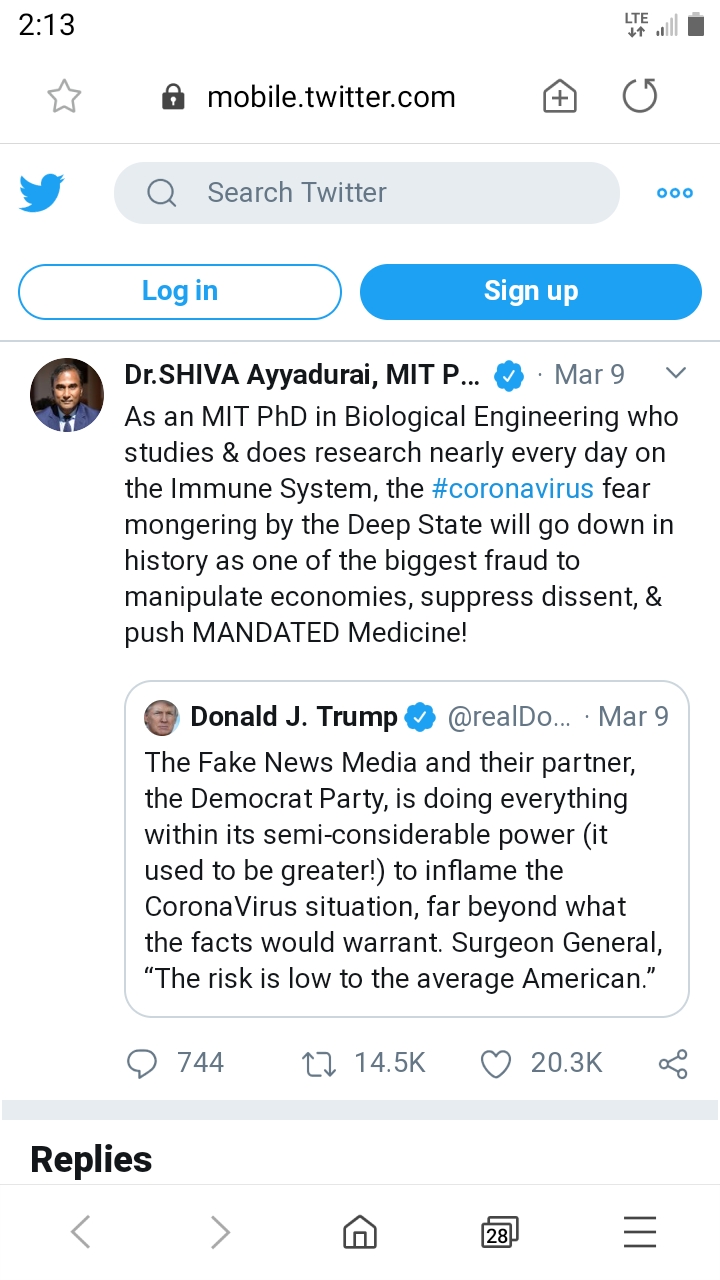Open the three-dot more options menu
The width and height of the screenshot is (720, 1280).
coord(675,193)
